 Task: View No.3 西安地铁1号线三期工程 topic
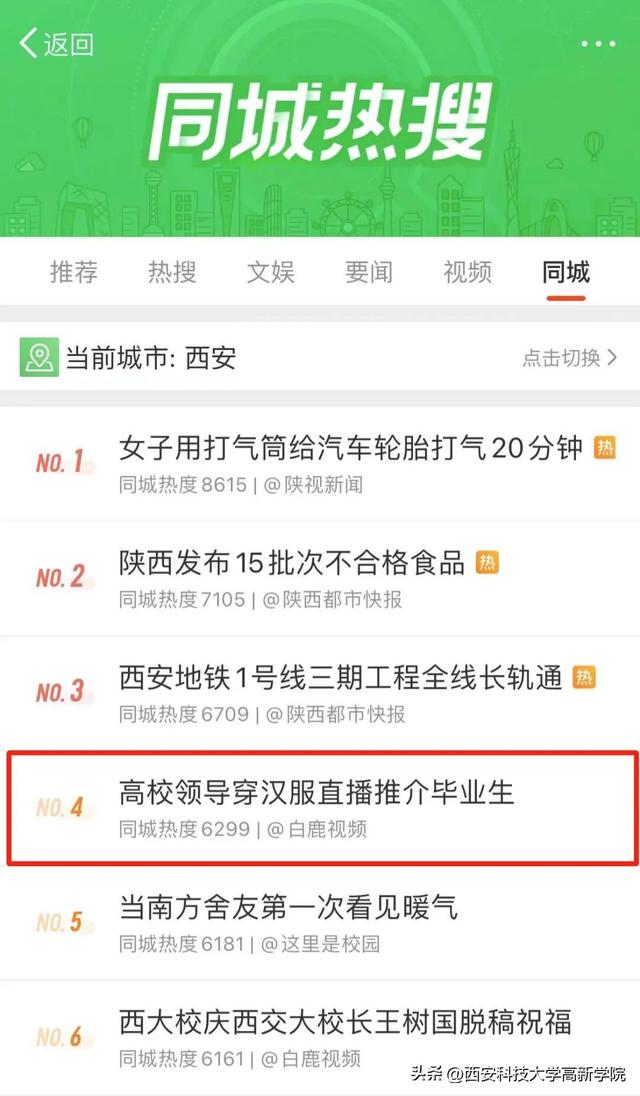click(340, 678)
